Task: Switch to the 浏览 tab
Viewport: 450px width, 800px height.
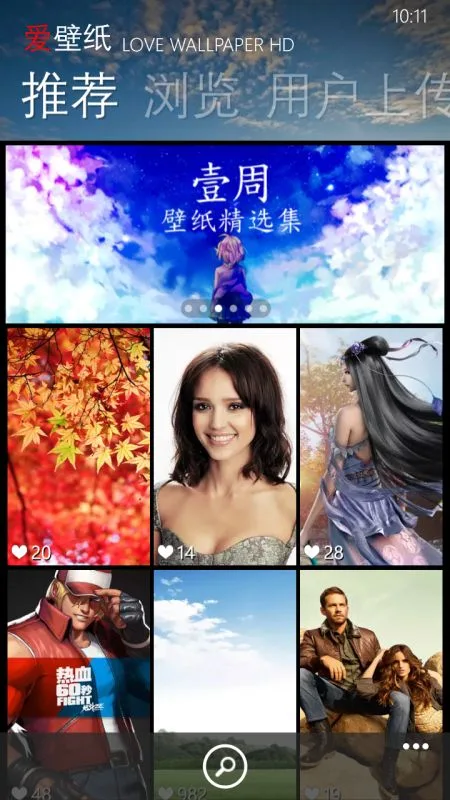Action: point(192,96)
